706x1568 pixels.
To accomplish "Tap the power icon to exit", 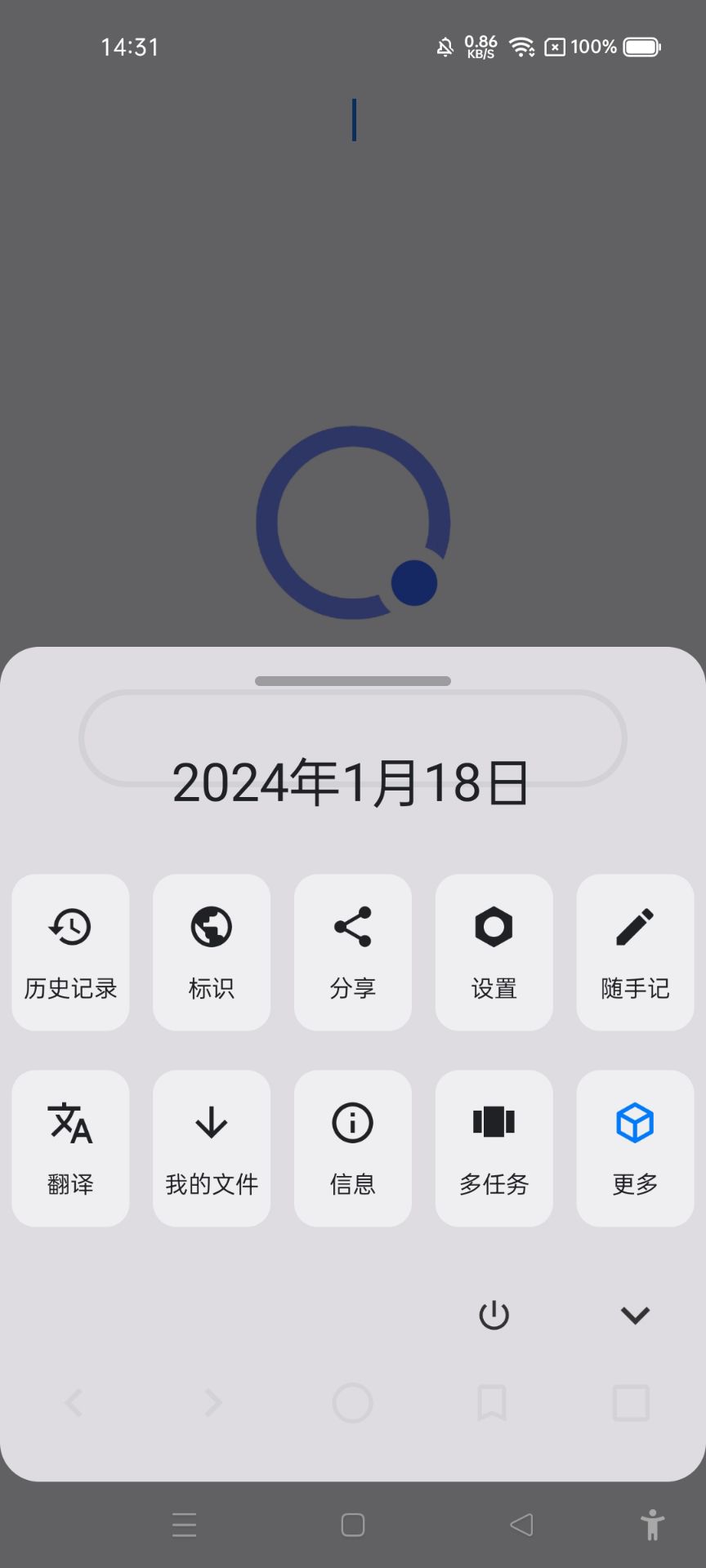I will click(x=494, y=1315).
